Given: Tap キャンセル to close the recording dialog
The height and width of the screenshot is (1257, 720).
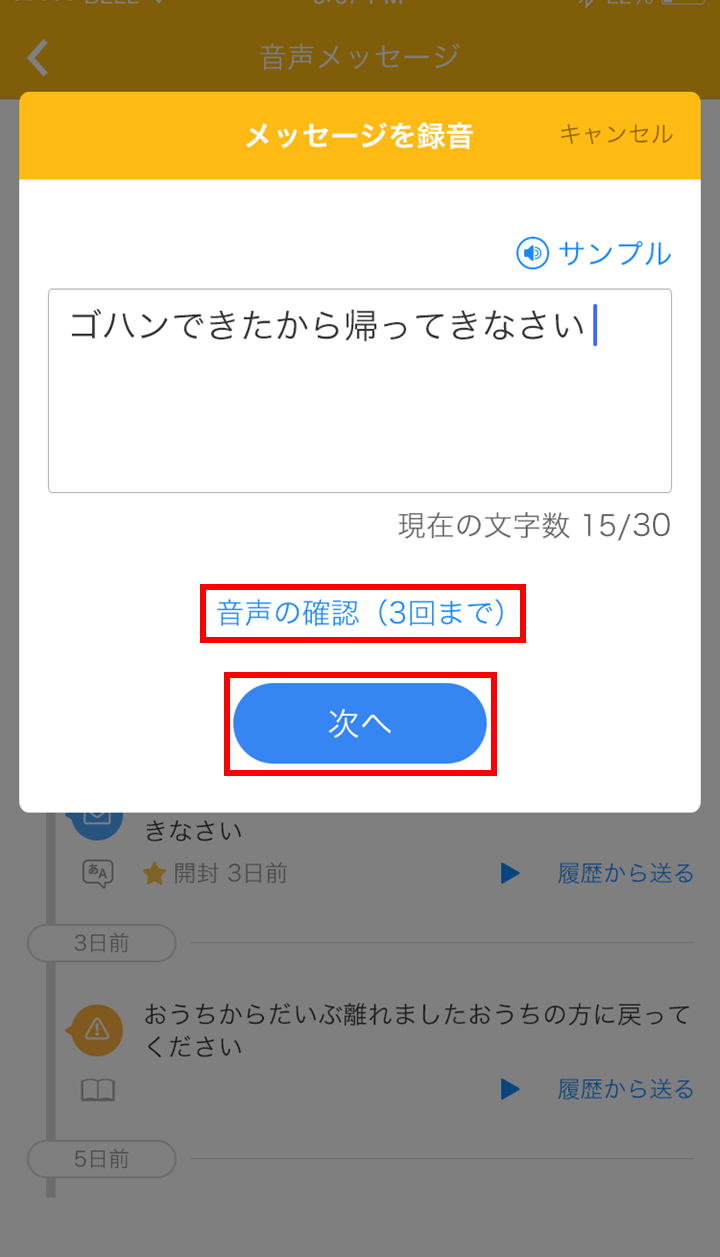Looking at the screenshot, I should (616, 135).
